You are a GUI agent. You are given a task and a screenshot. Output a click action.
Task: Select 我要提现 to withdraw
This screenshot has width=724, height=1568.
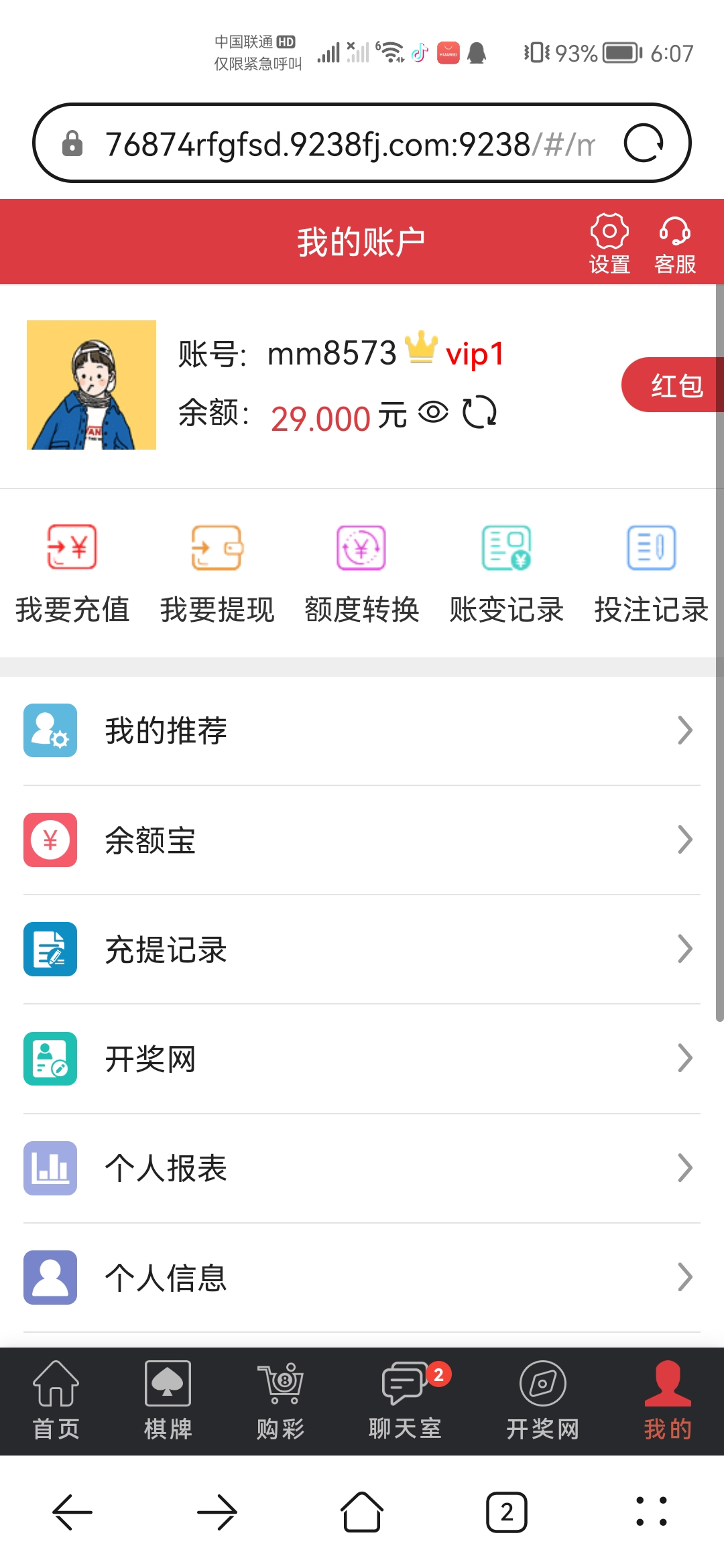(x=217, y=573)
